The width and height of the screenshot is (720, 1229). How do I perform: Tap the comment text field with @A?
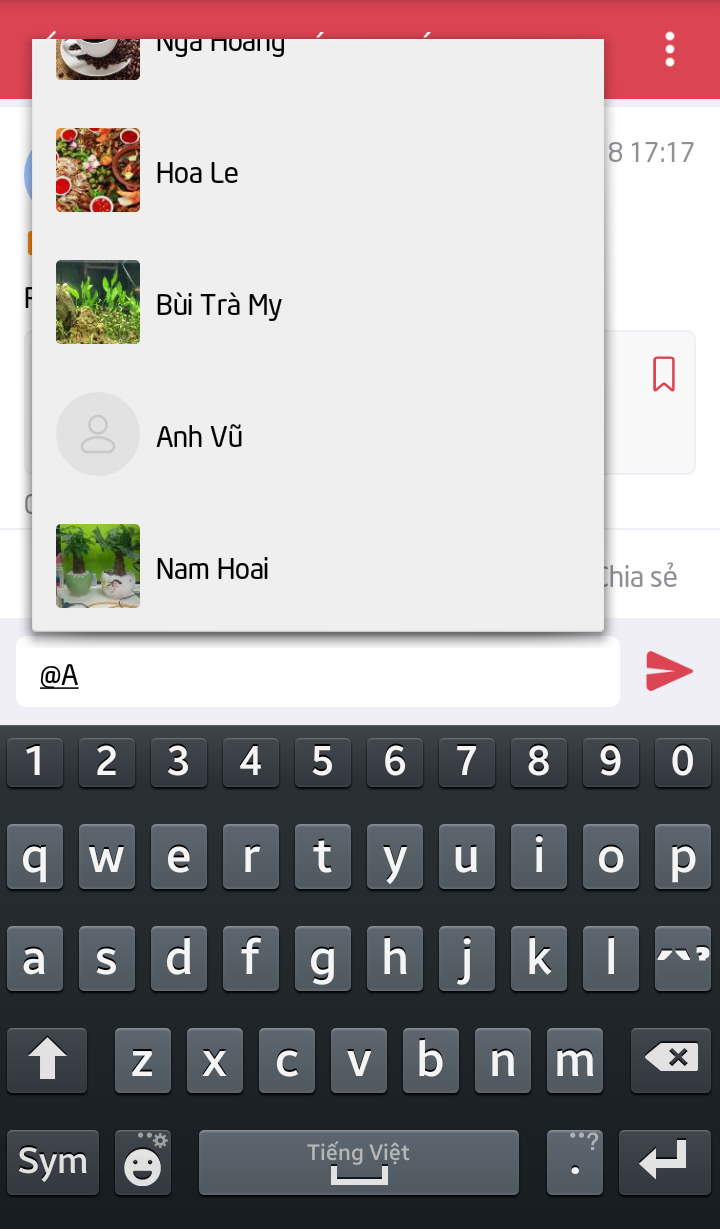(318, 675)
